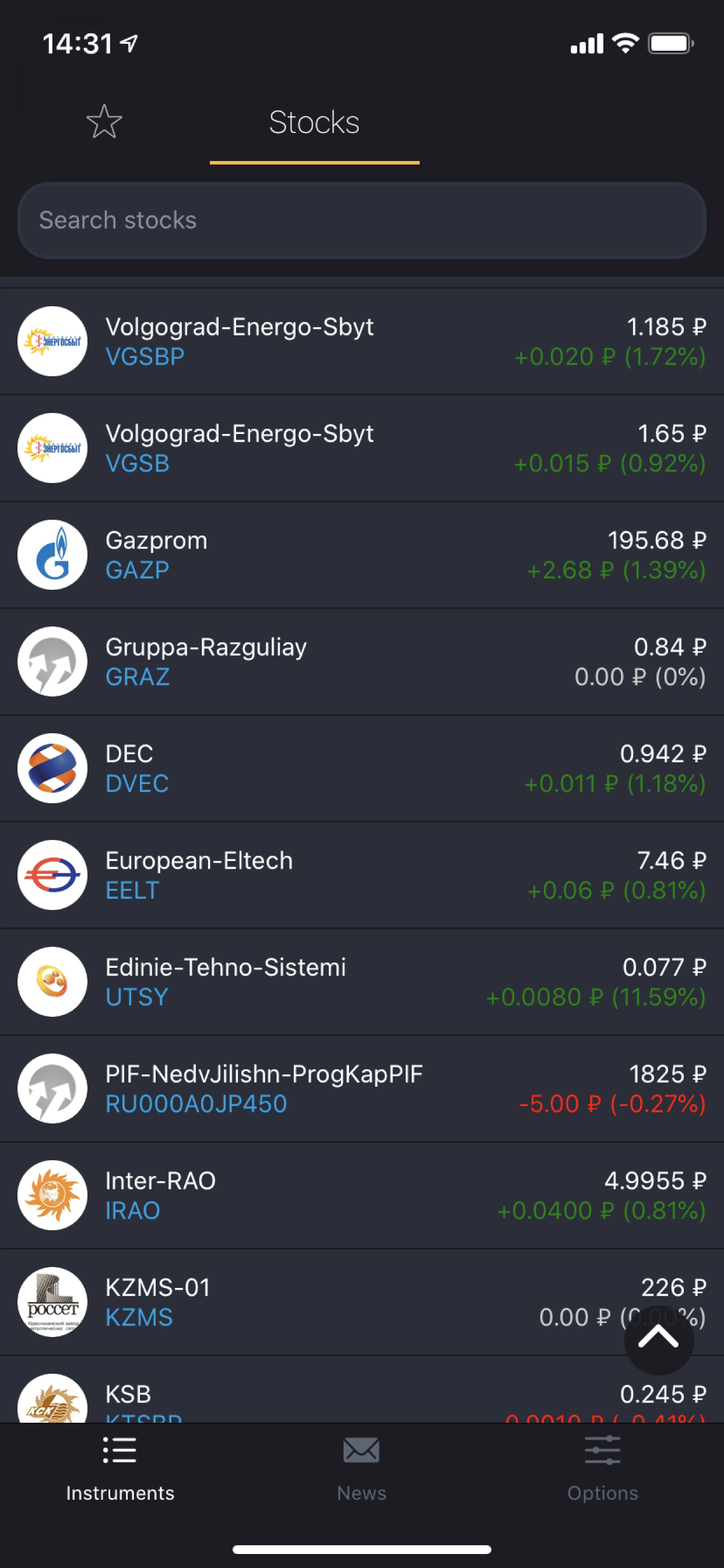Open the VGSBP ticker link
This screenshot has height=1568, width=724.
[x=146, y=356]
